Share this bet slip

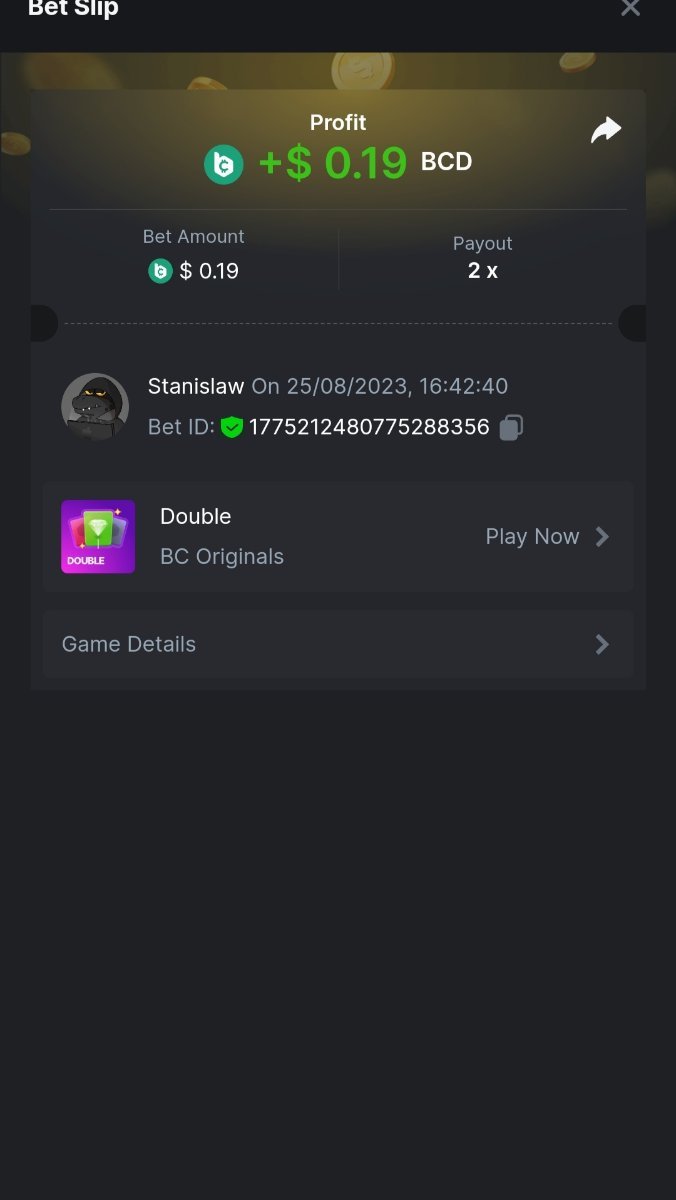click(606, 130)
